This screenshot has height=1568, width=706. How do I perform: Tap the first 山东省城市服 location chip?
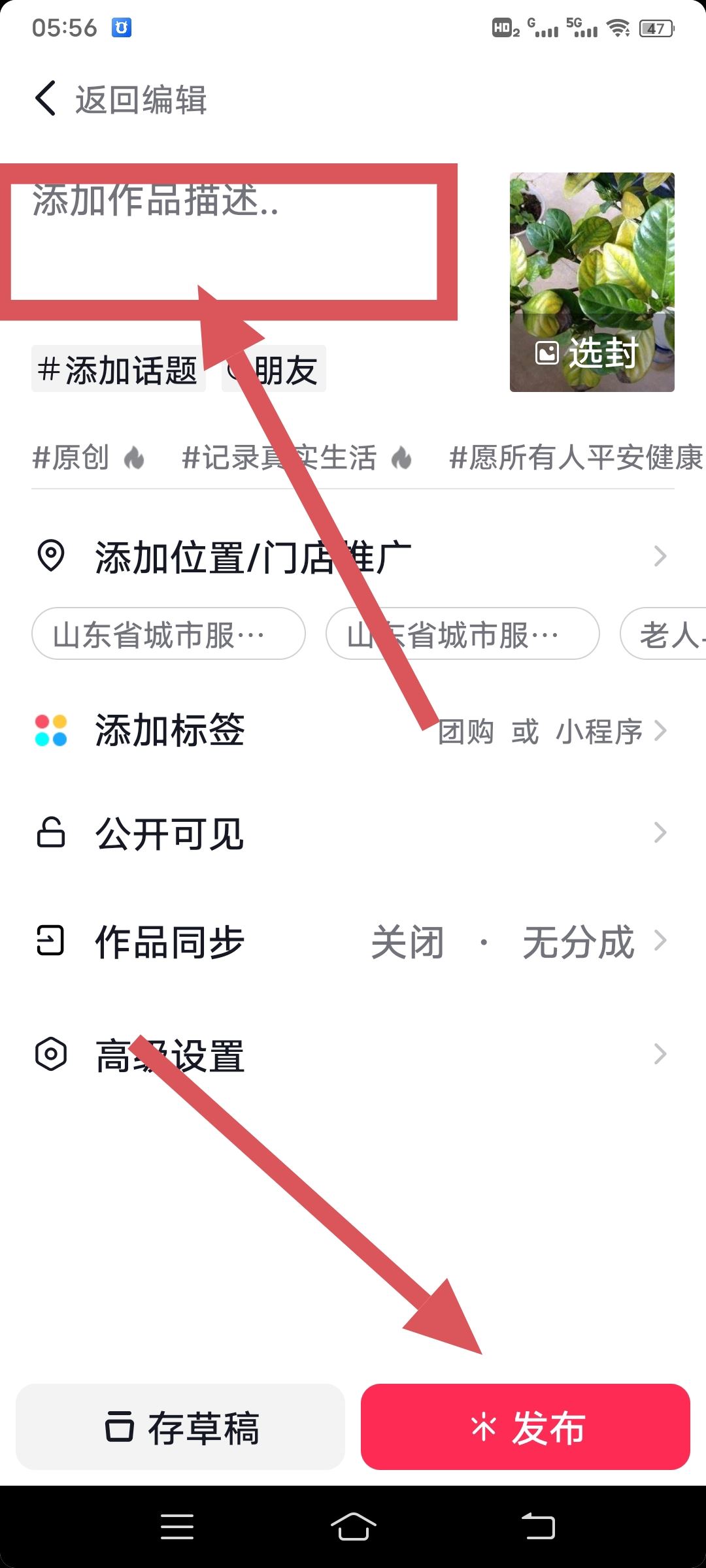(167, 633)
